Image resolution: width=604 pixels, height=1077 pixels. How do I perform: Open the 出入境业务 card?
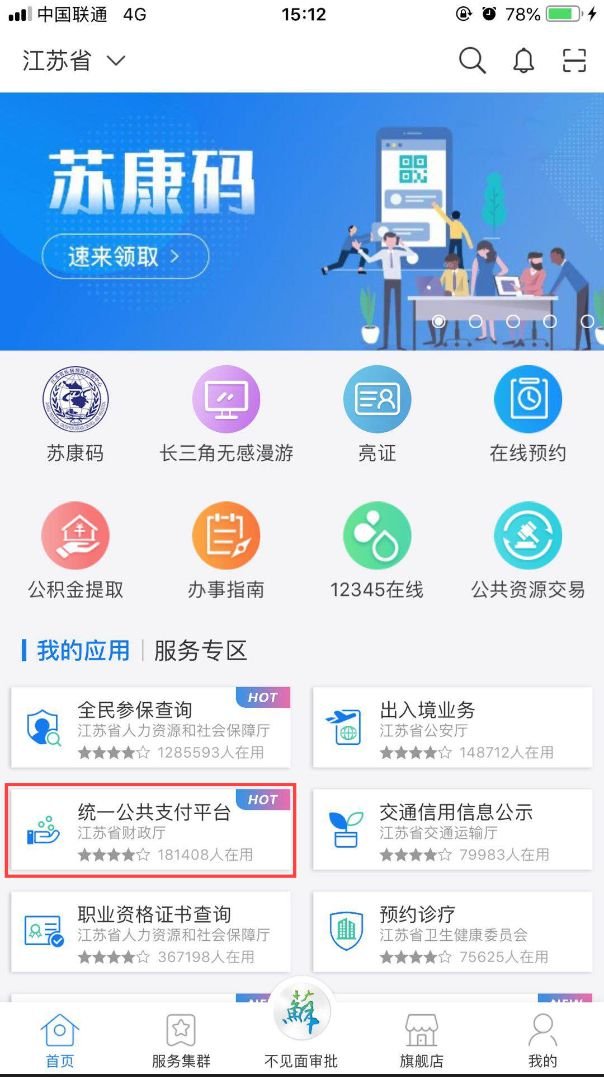click(452, 729)
